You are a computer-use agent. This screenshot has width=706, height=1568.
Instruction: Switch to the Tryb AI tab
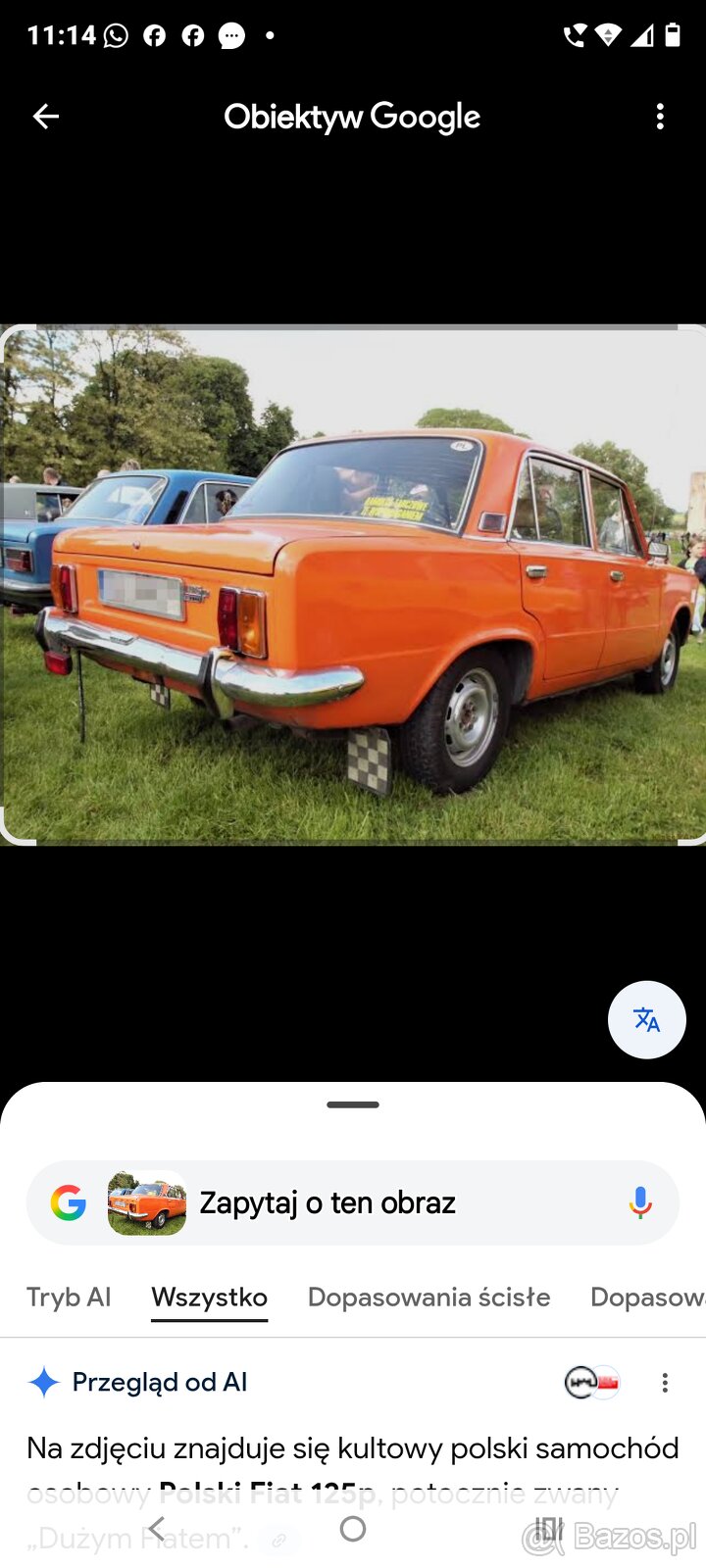pos(69,1297)
